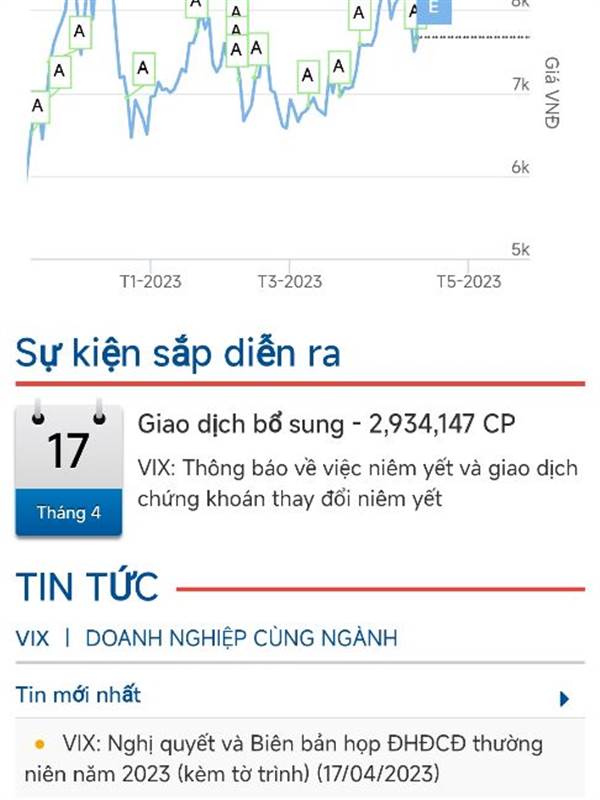The height and width of the screenshot is (800, 600).
Task: Open the Giao dịch bổ sung event
Action: pyautogui.click(x=326, y=425)
